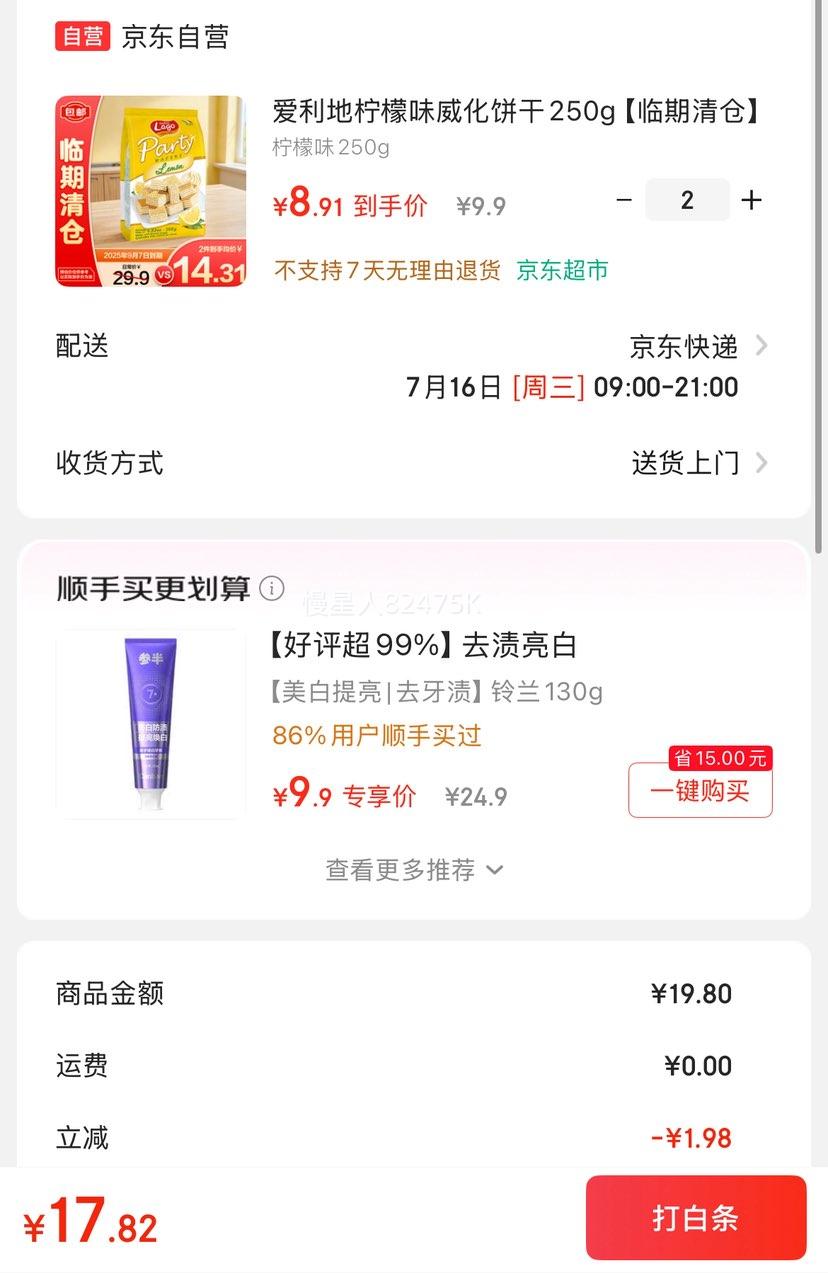This screenshot has width=828, height=1273.
Task: Open the toothpaste product thumbnail
Action: tap(150, 722)
